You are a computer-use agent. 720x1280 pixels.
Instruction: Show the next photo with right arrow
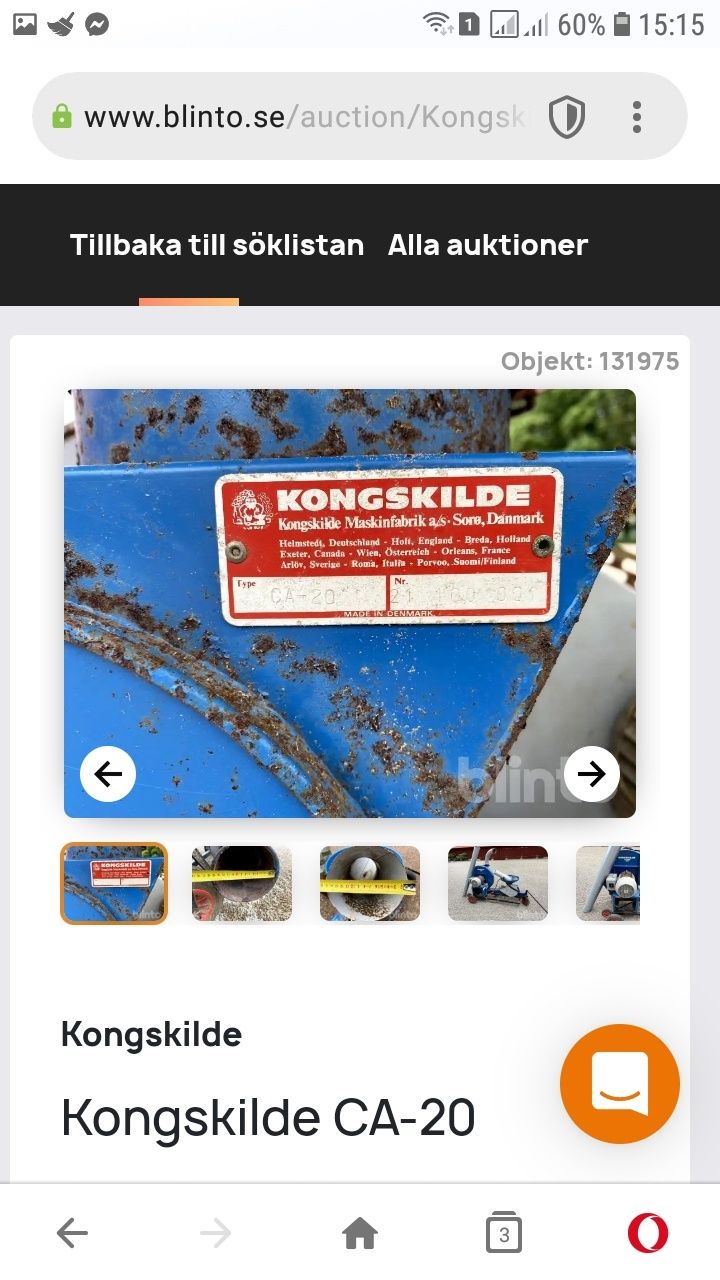tap(591, 773)
